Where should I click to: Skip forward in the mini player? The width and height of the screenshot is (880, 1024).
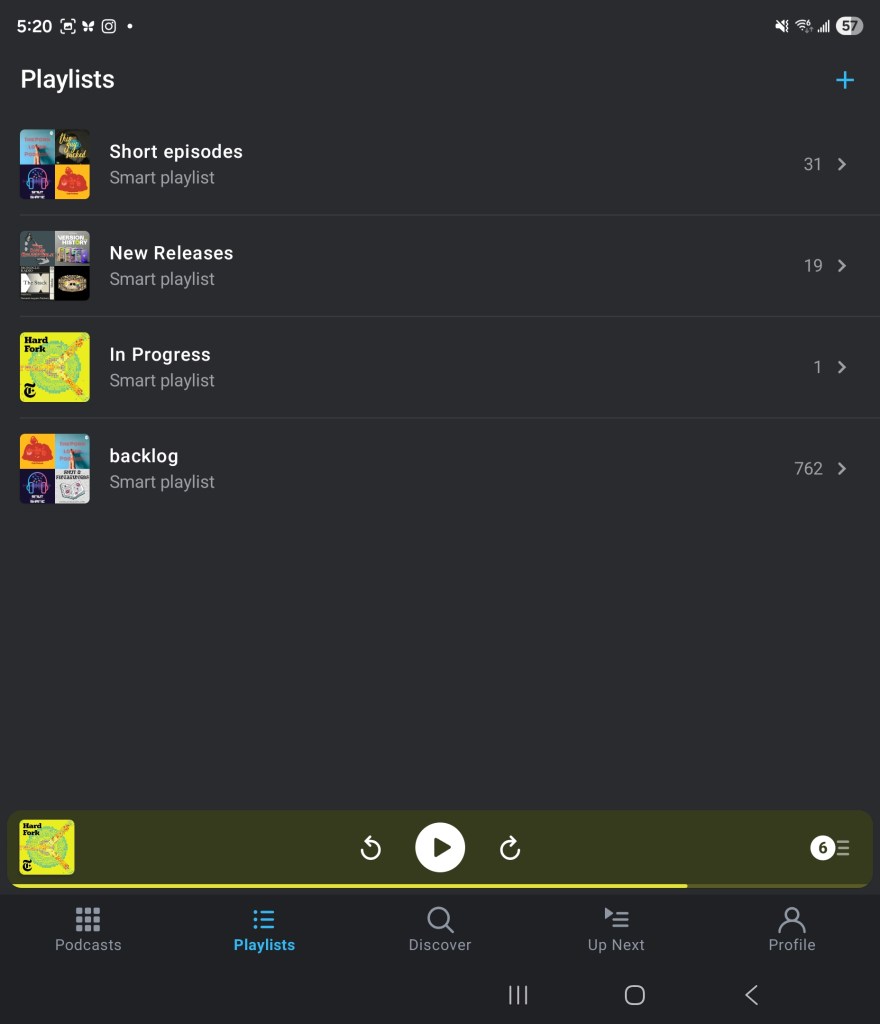tap(510, 849)
